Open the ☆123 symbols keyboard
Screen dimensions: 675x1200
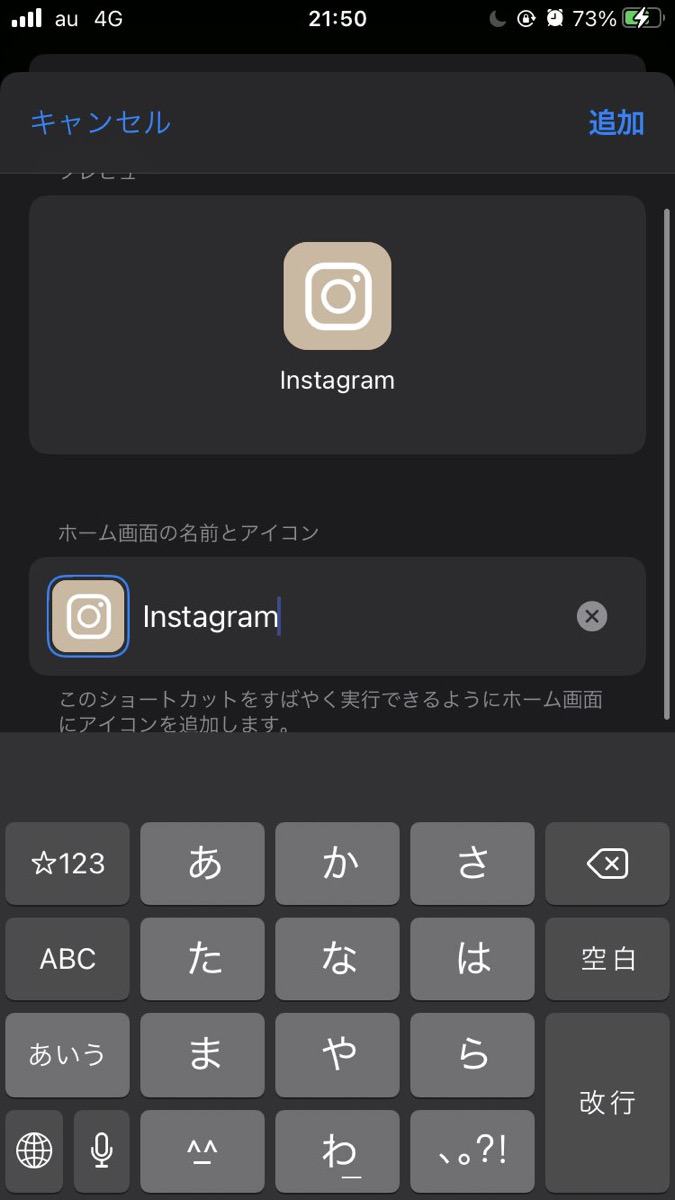(67, 863)
